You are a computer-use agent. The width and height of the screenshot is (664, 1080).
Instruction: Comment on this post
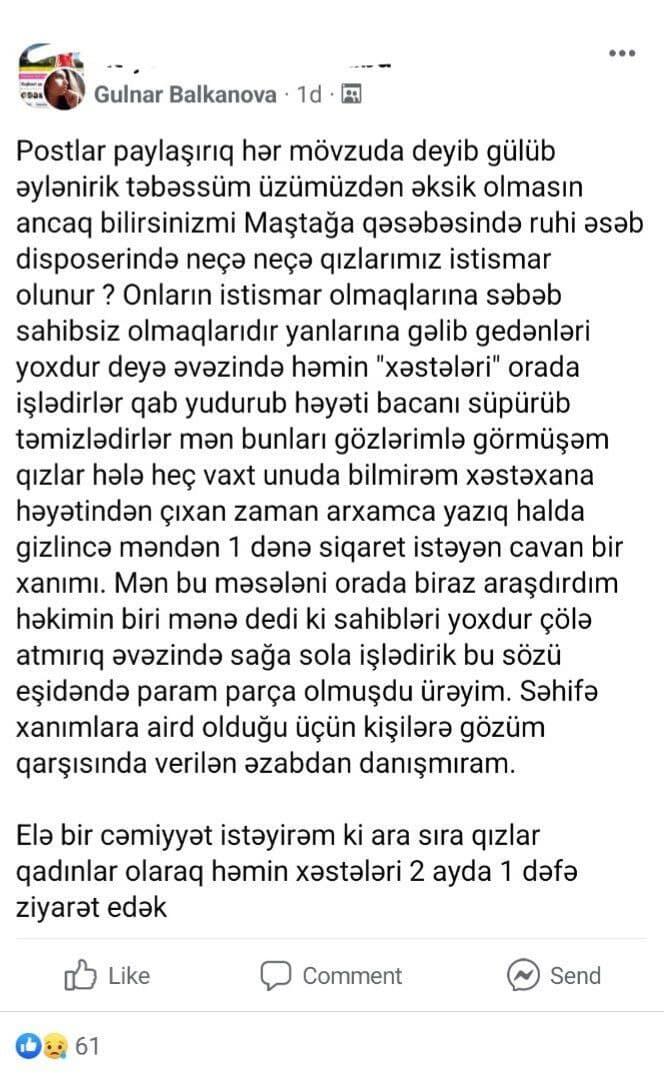coord(331,975)
